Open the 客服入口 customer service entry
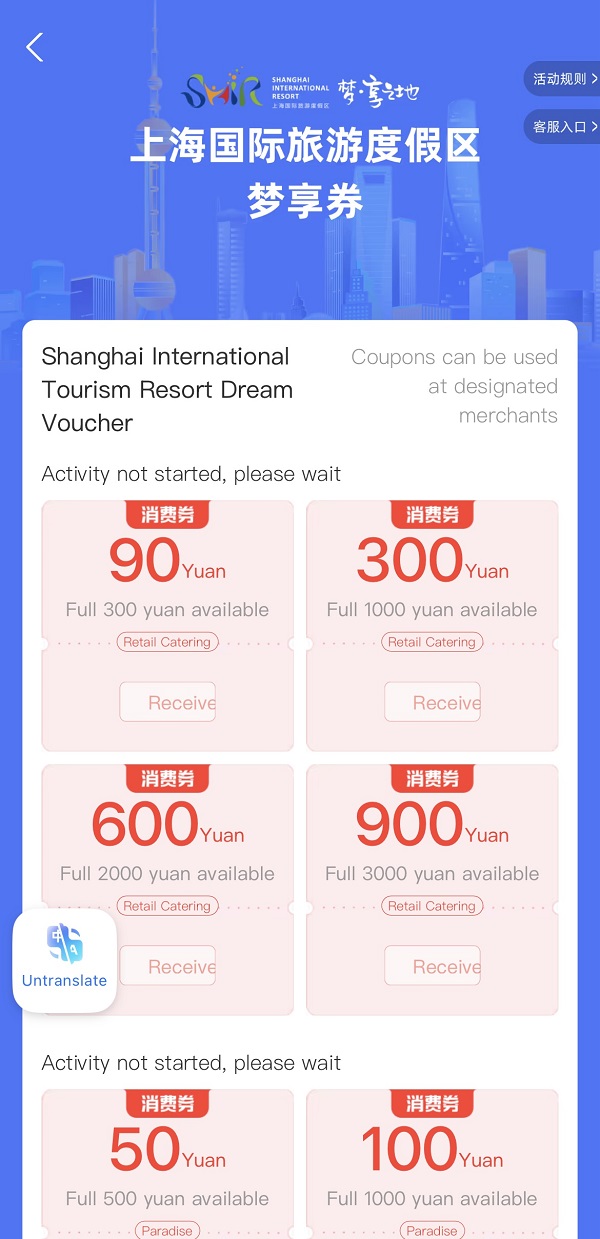 [x=563, y=127]
